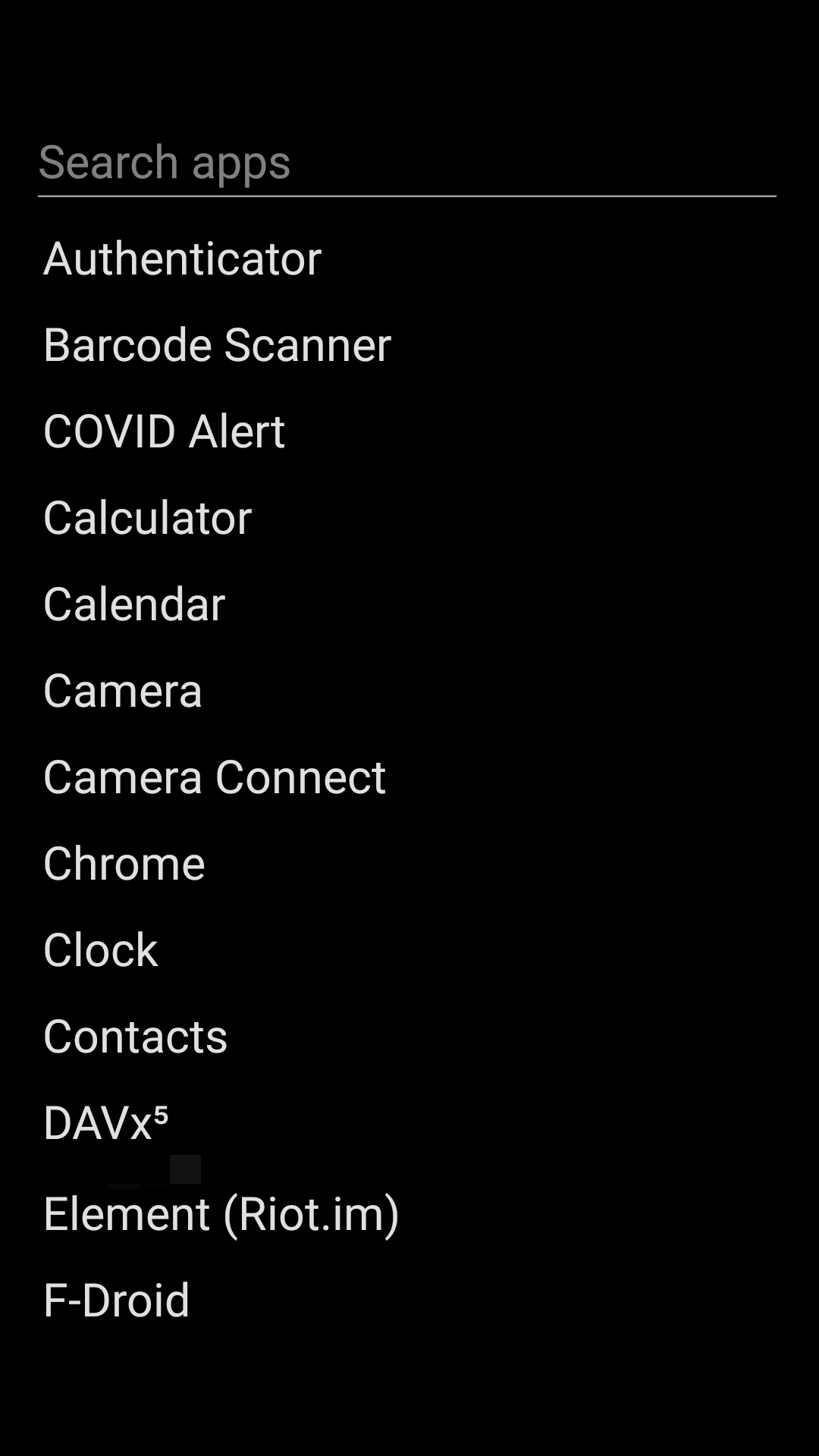The image size is (819, 1456).
Task: Open the Contacts app
Action: point(136,1037)
